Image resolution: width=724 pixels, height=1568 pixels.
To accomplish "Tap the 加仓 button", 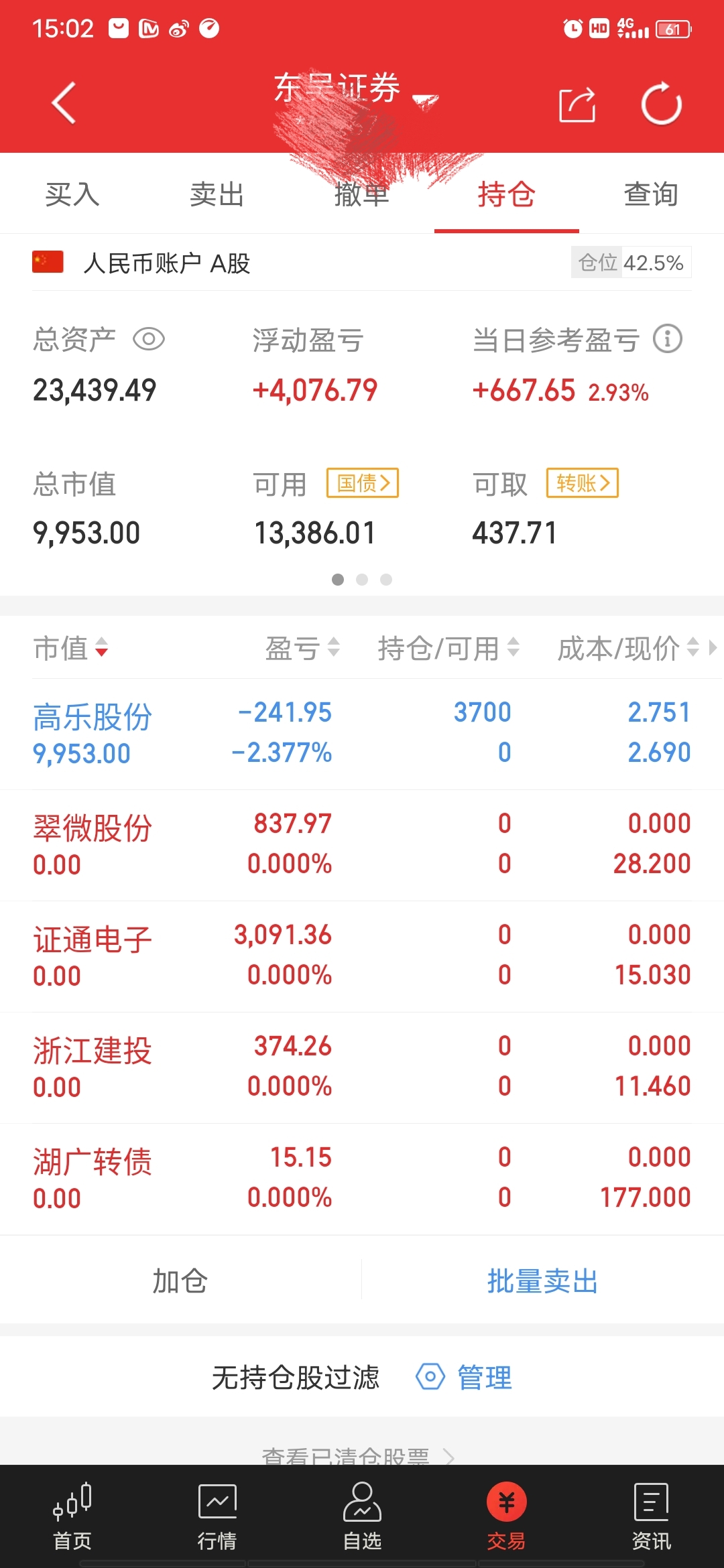I will (x=181, y=1281).
